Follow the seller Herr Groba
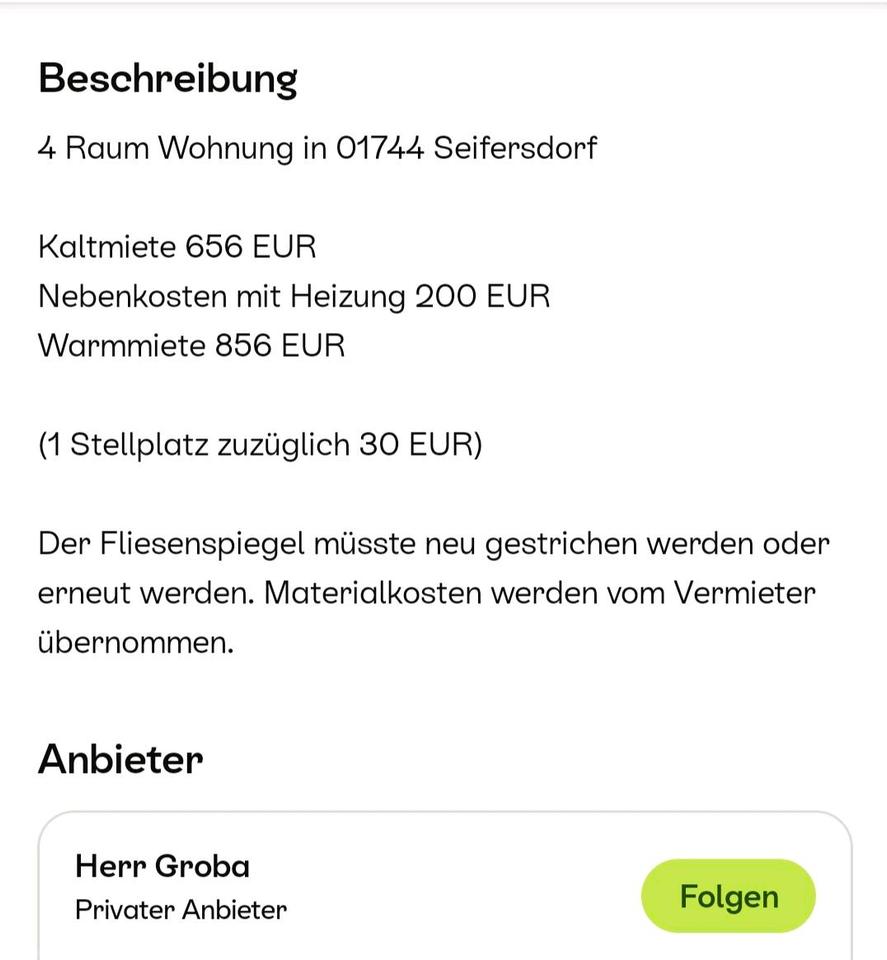This screenshot has height=960, width=887. 728,896
